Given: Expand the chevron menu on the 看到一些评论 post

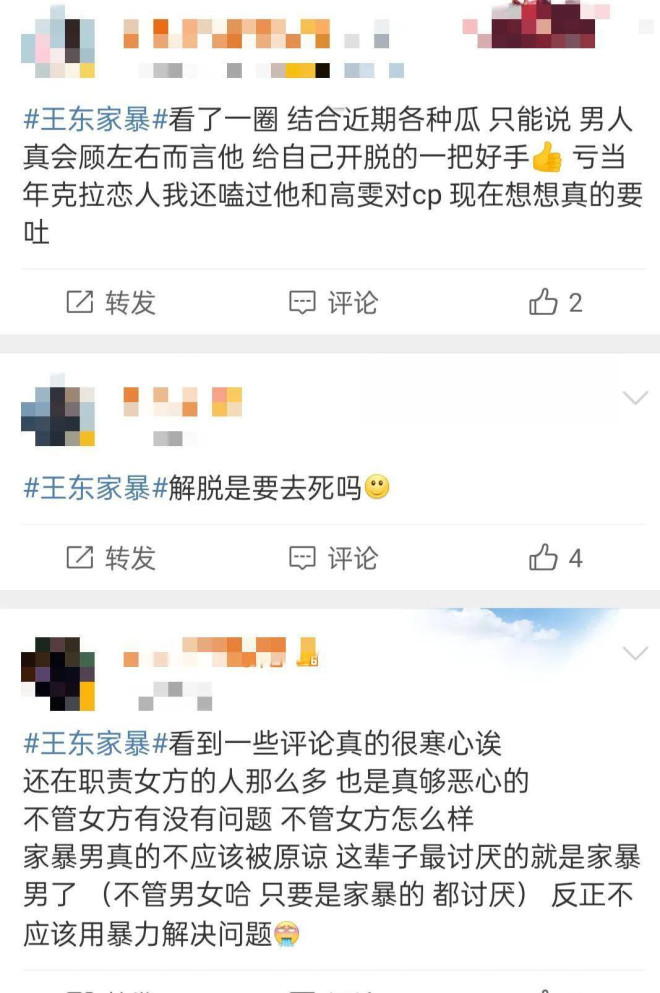Looking at the screenshot, I should point(635,654).
